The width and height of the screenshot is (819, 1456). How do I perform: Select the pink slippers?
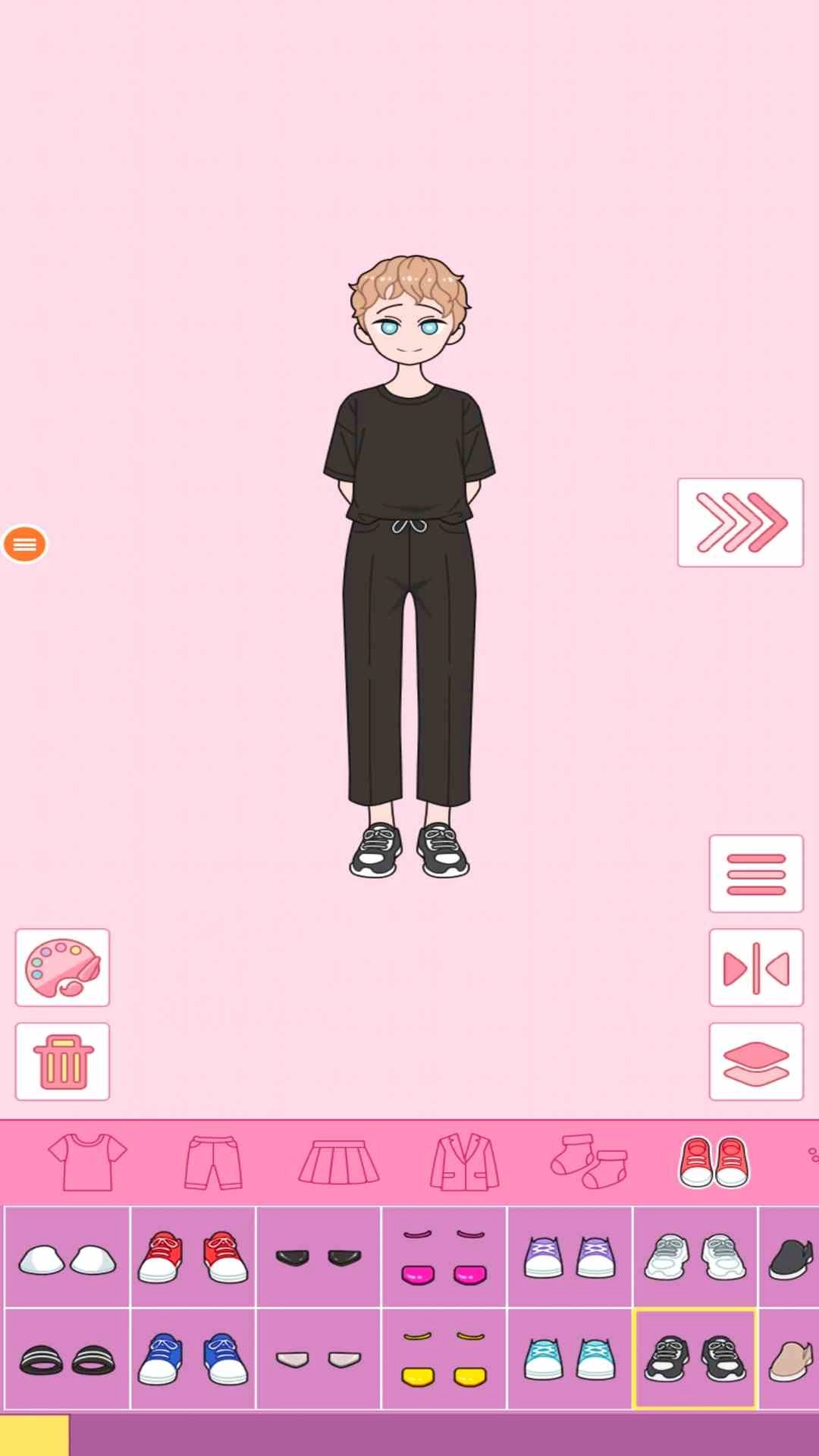(x=444, y=1257)
